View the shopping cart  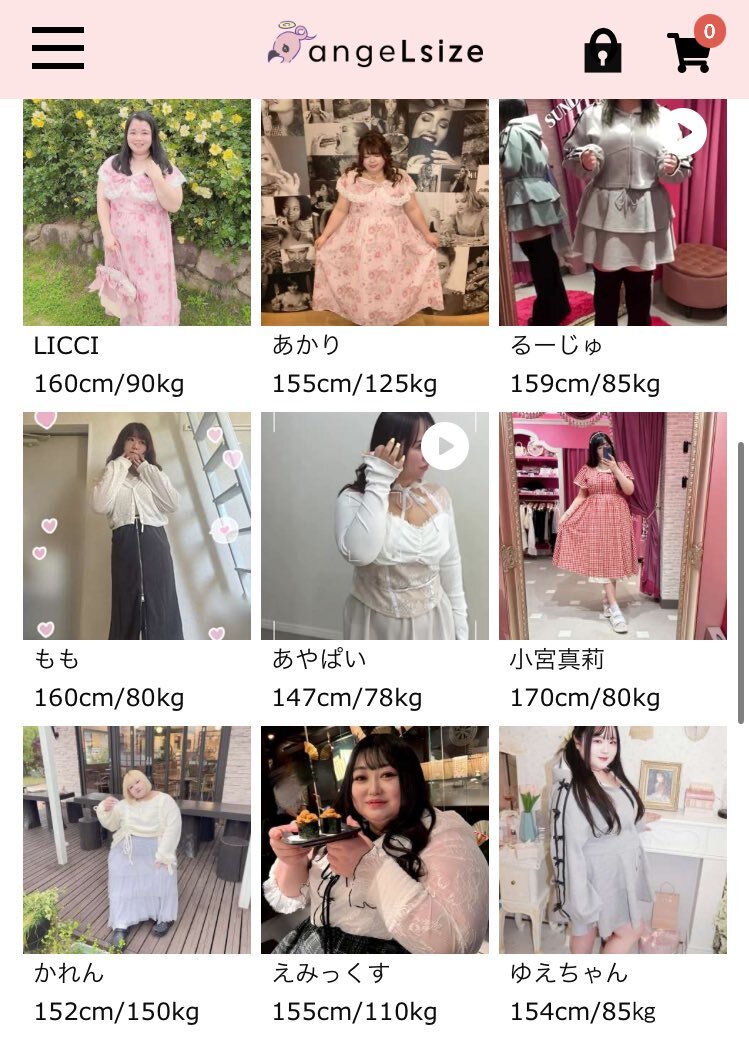point(689,50)
